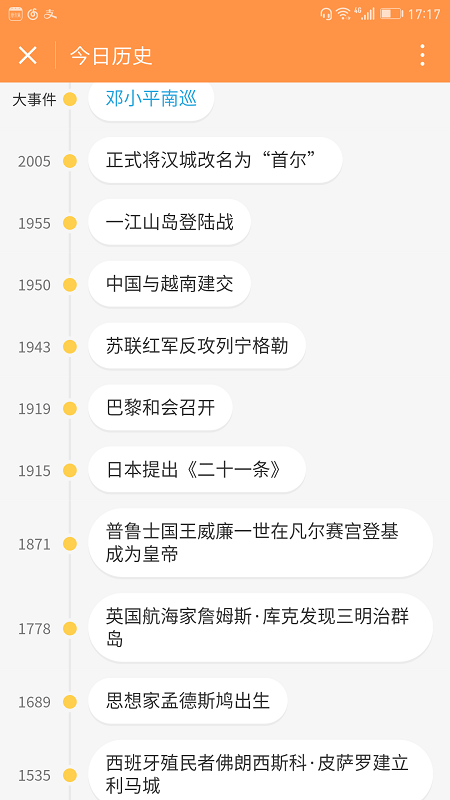Screen dimensions: 450x800
Task: Select the 中国与越南建交 entry
Action: point(169,284)
